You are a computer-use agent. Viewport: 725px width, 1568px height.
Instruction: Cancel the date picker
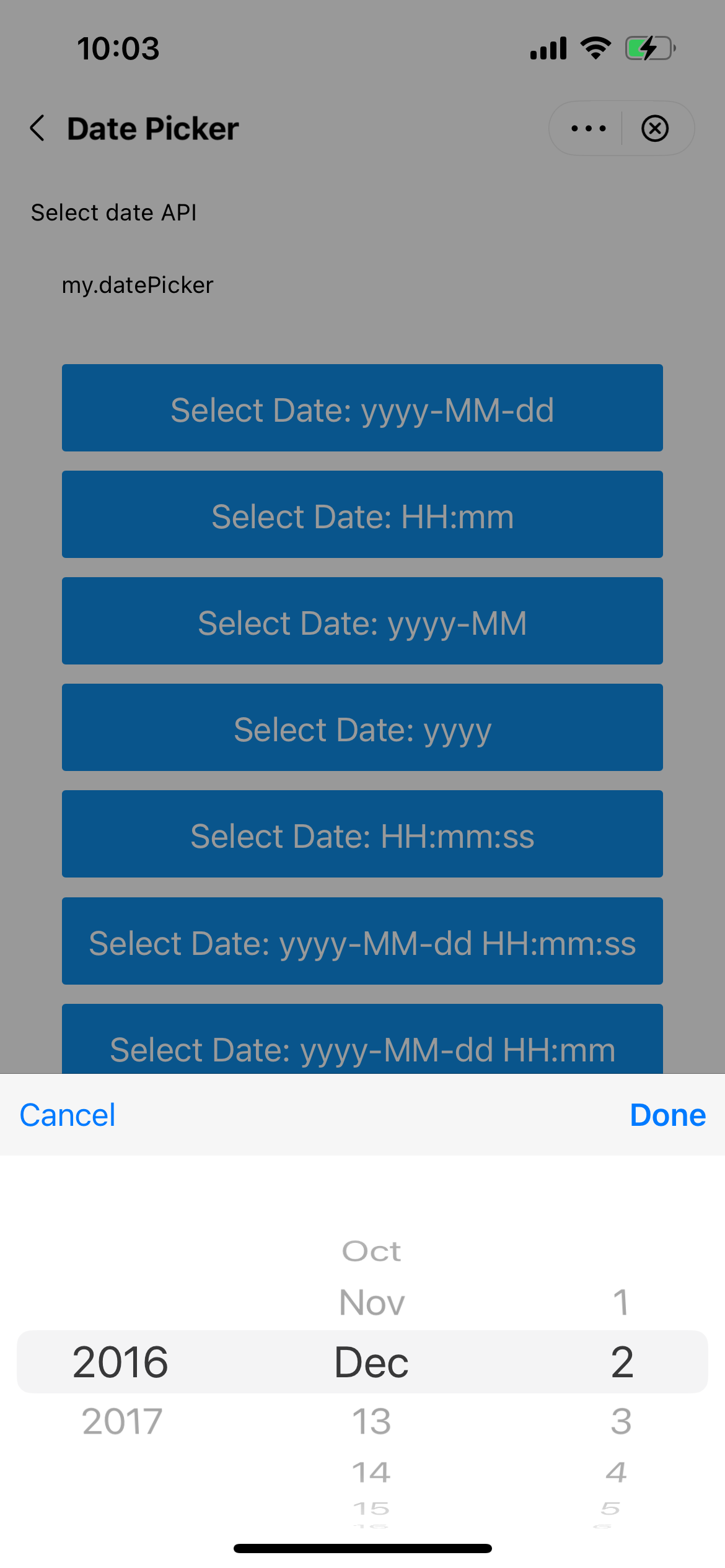pyautogui.click(x=68, y=1115)
